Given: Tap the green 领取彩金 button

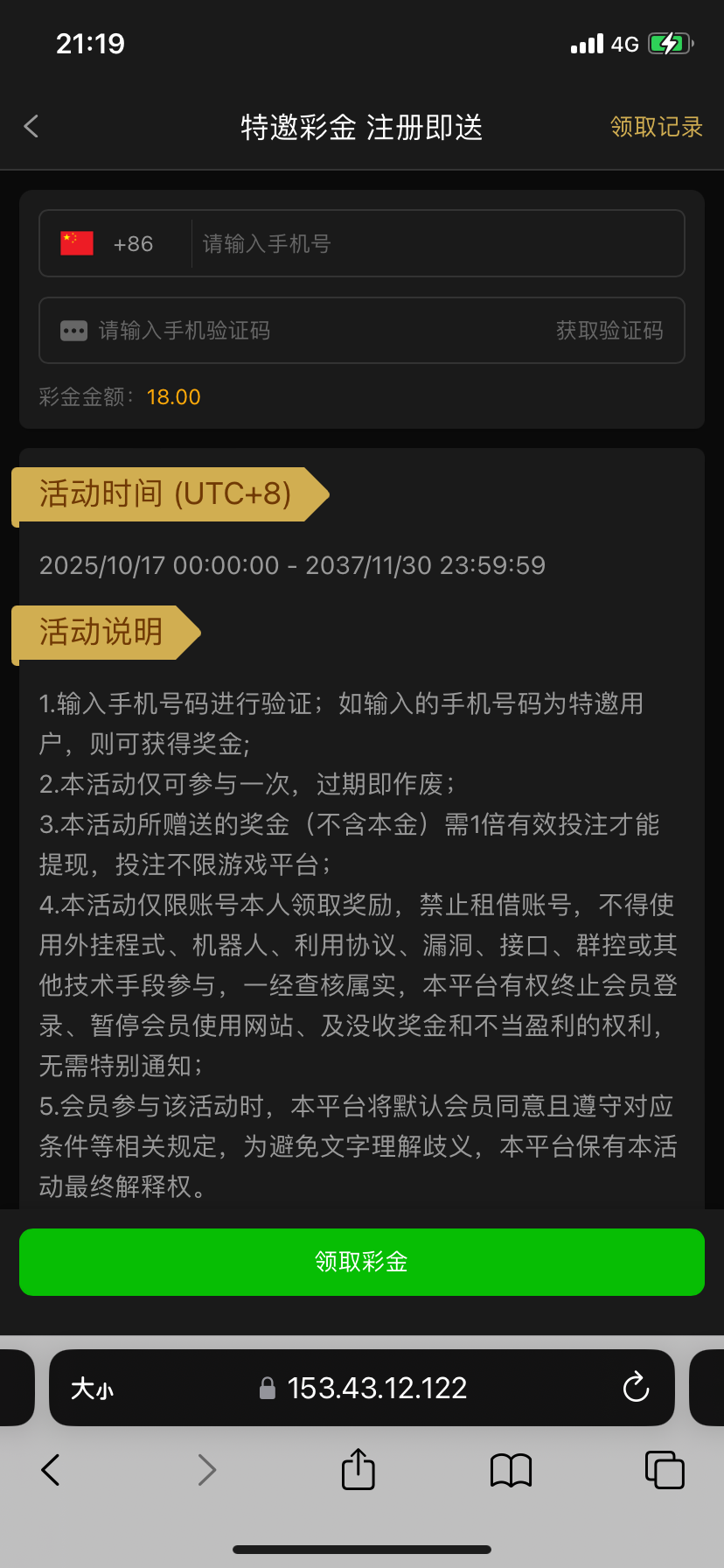Looking at the screenshot, I should tap(362, 1262).
